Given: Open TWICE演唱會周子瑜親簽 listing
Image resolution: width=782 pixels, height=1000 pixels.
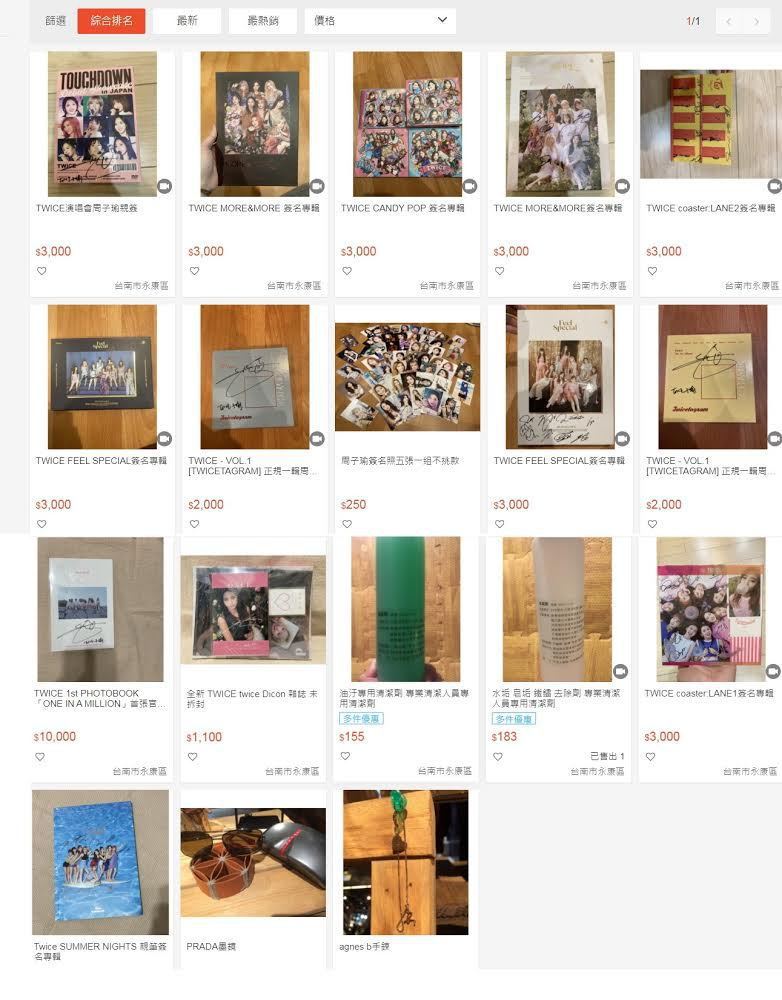Looking at the screenshot, I should coord(102,124).
